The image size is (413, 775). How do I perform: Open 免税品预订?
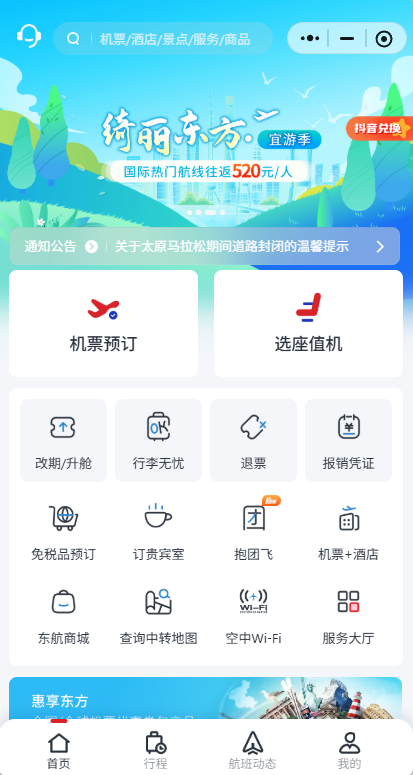(63, 532)
